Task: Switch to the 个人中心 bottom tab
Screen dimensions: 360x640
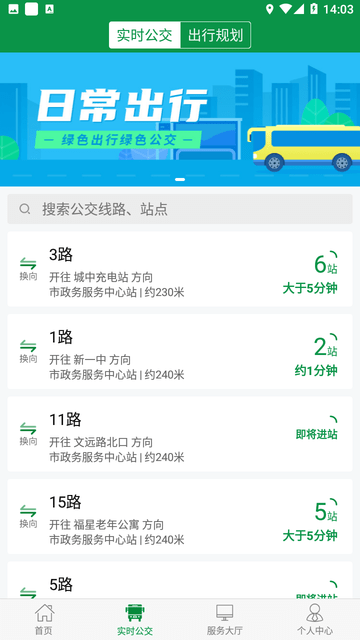Action: (315, 620)
